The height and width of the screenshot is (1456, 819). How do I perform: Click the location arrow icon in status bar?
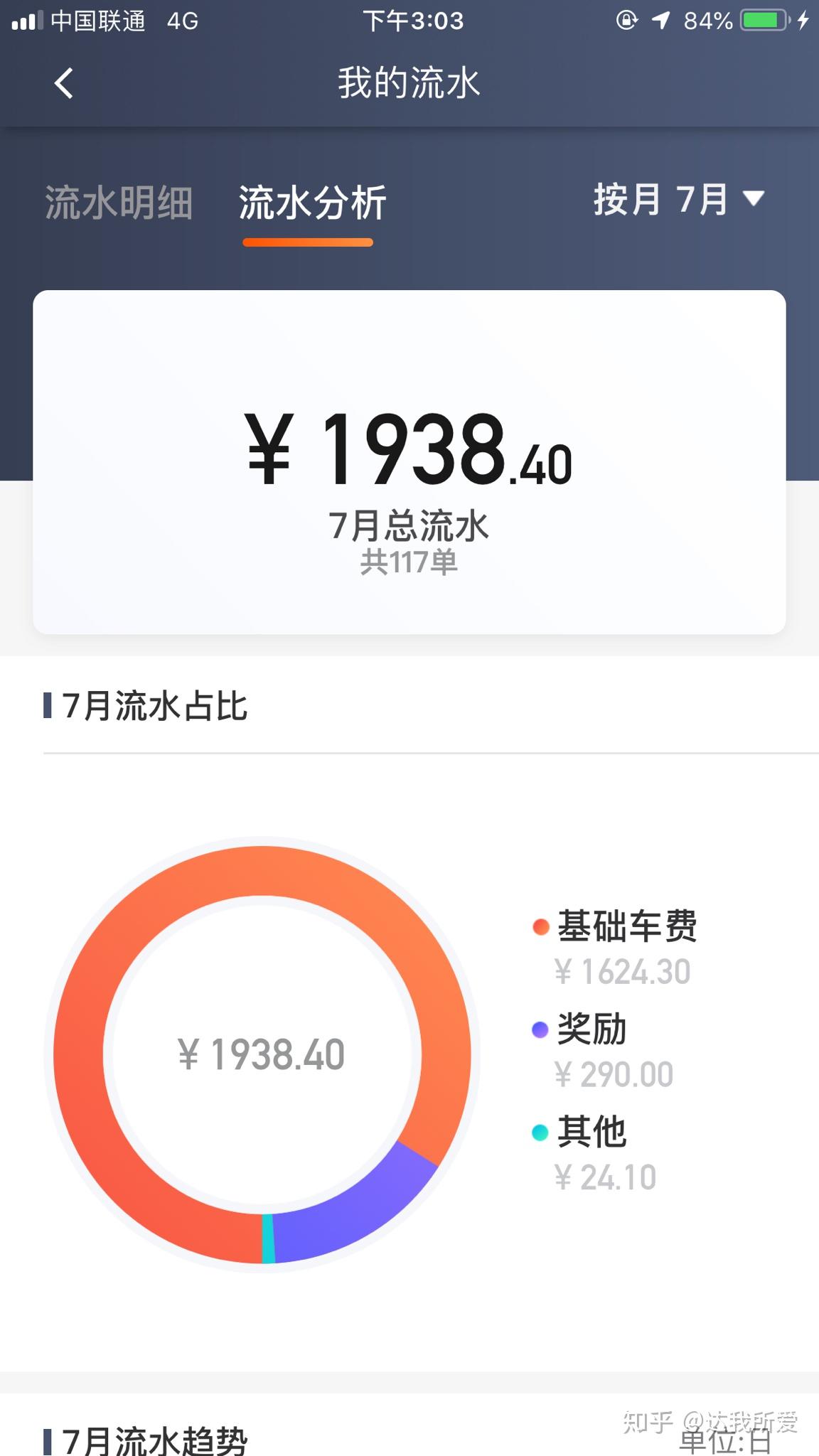point(661,21)
